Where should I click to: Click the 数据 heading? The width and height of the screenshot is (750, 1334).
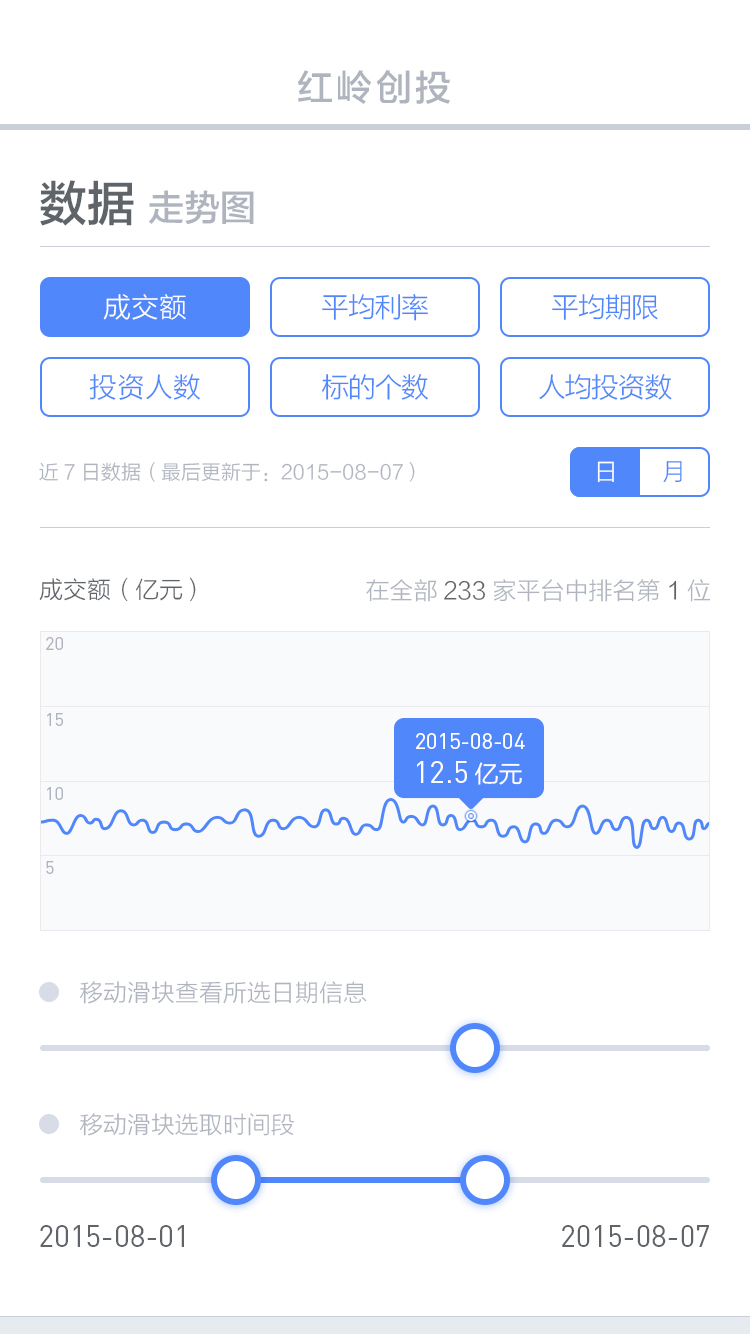pyautogui.click(x=86, y=203)
